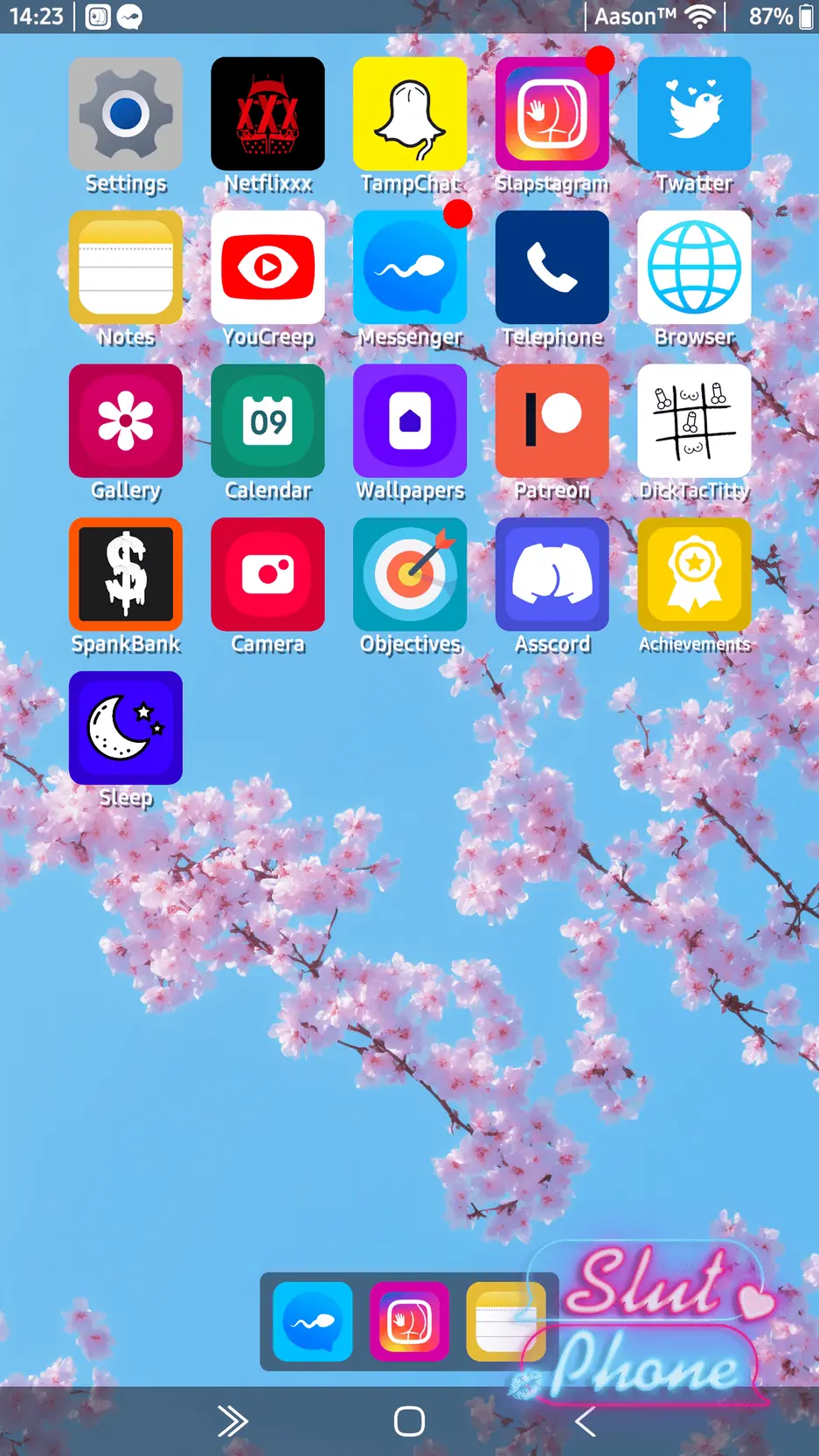This screenshot has width=819, height=1456.
Task: Open the Achievements app
Action: click(694, 574)
